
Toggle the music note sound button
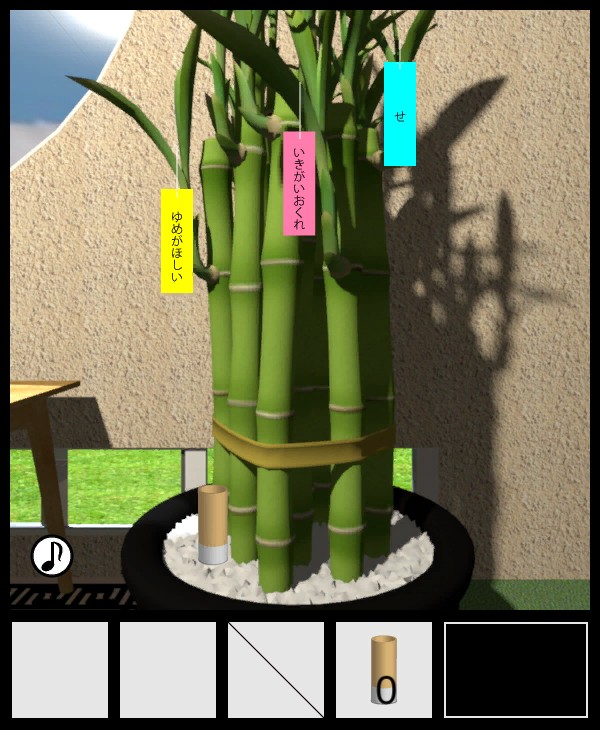click(x=52, y=556)
